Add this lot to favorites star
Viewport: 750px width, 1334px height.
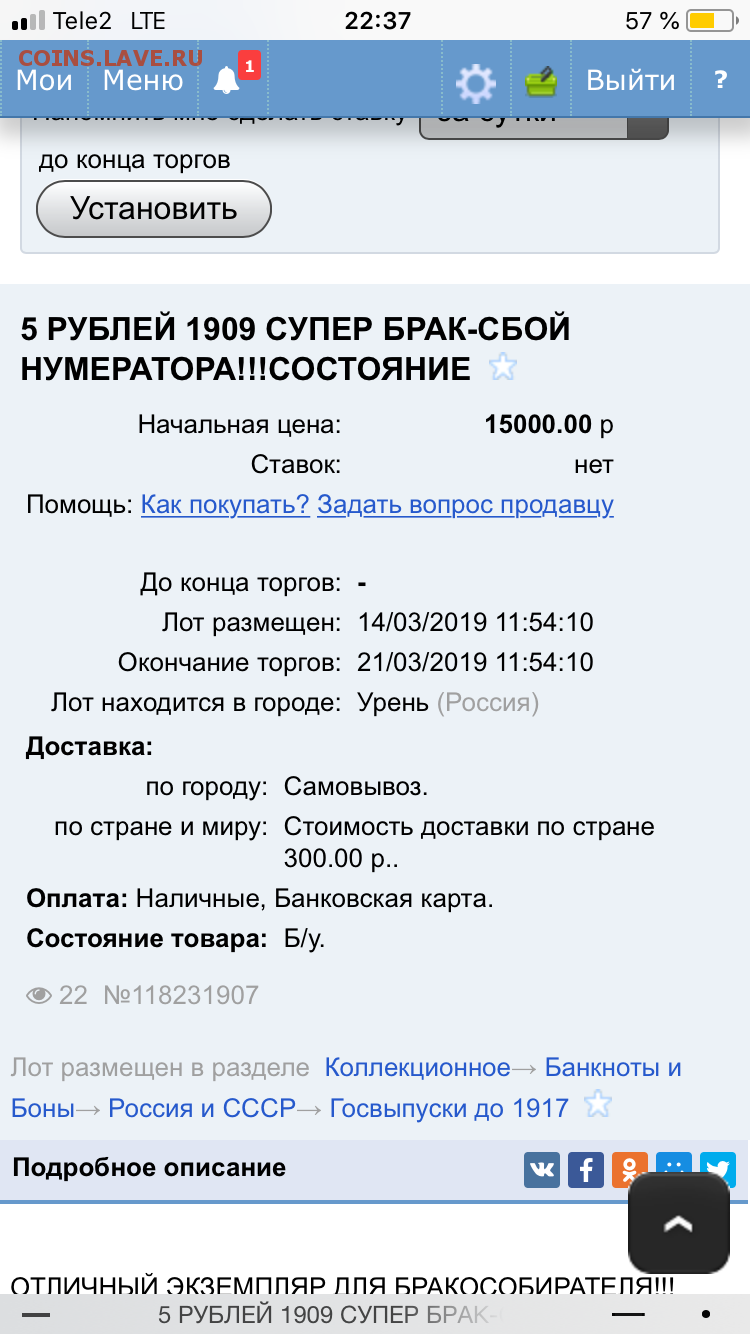pos(502,368)
